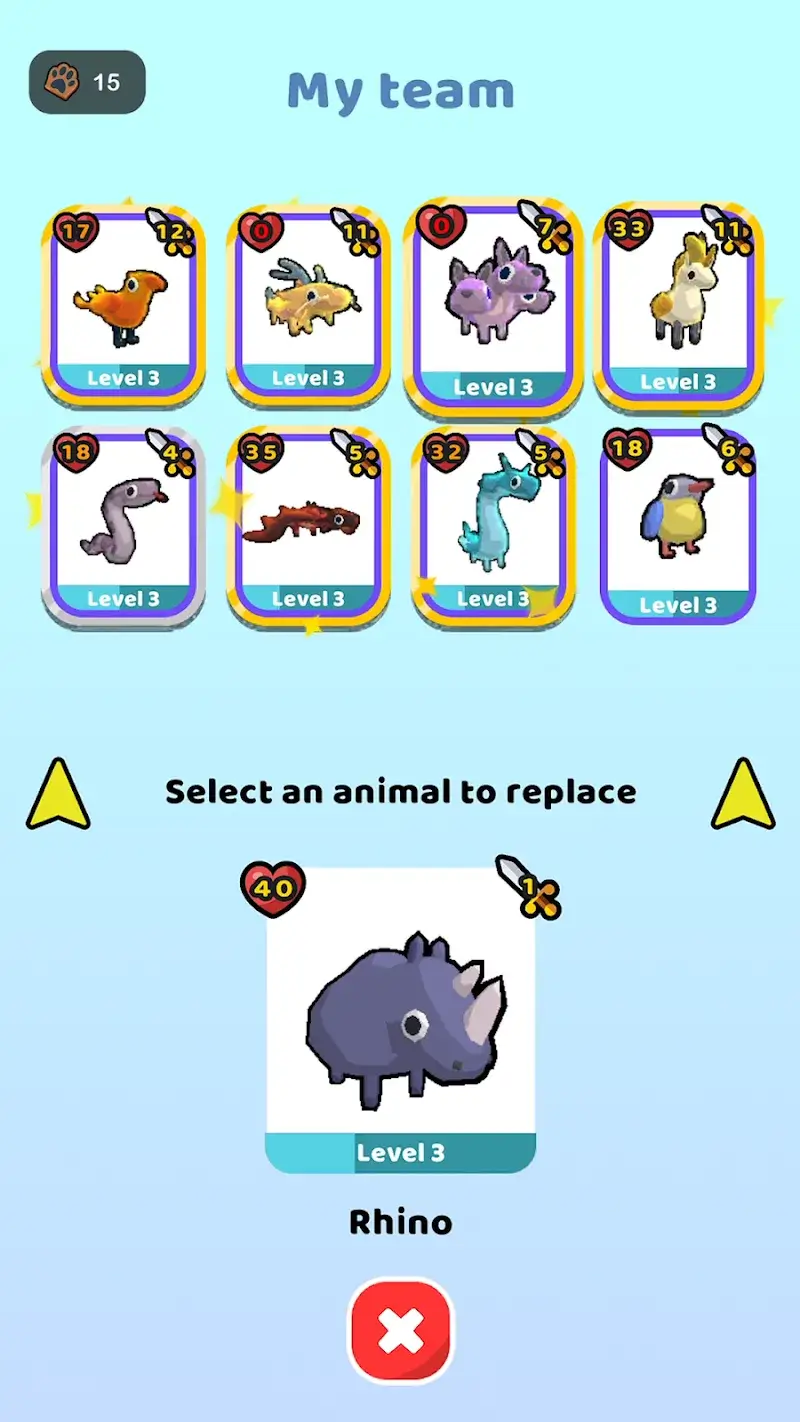Screen dimensions: 800x1422
Task: Replace the red crocodile card
Action: [x=308, y=525]
